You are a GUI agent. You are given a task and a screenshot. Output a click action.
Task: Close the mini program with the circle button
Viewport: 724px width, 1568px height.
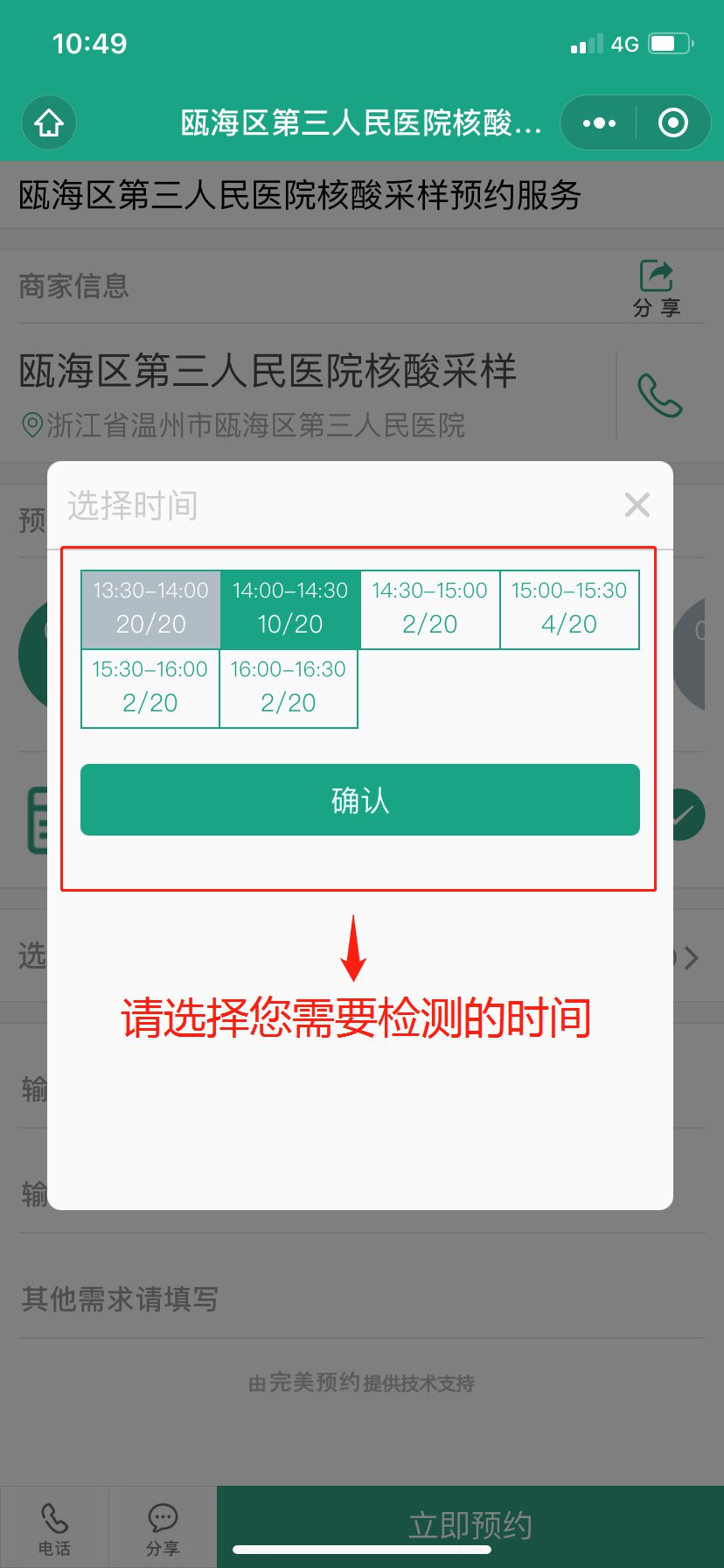(672, 123)
